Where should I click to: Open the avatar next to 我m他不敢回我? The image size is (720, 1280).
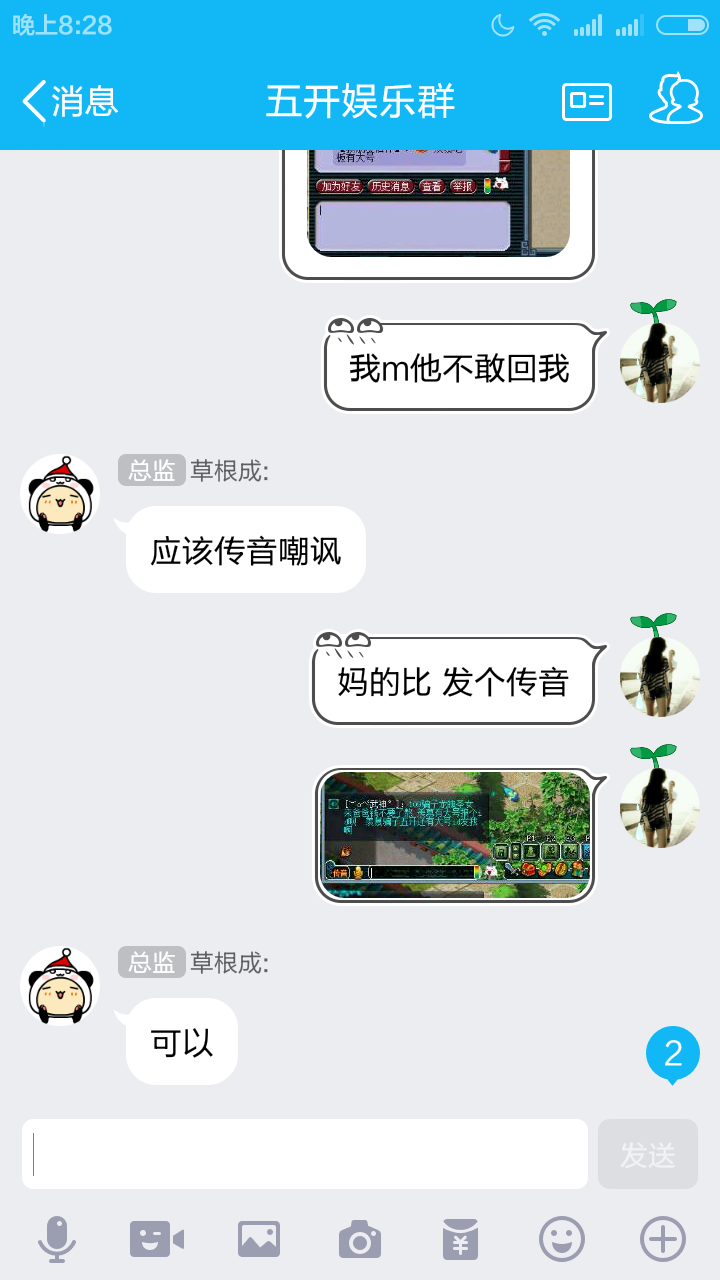pyautogui.click(x=660, y=362)
